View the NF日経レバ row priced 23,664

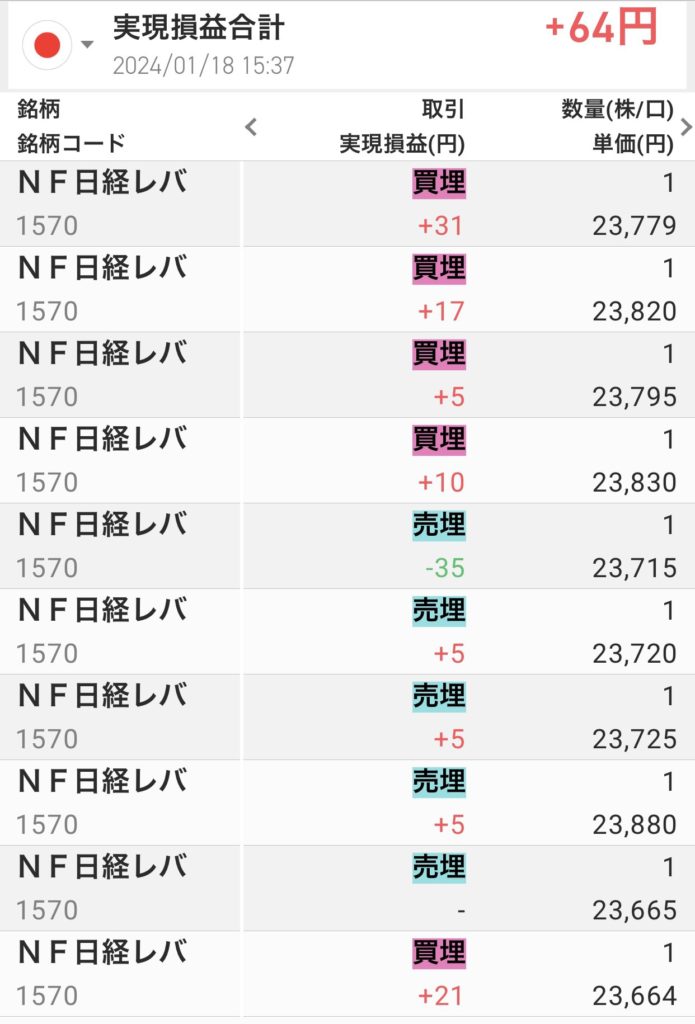[347, 974]
